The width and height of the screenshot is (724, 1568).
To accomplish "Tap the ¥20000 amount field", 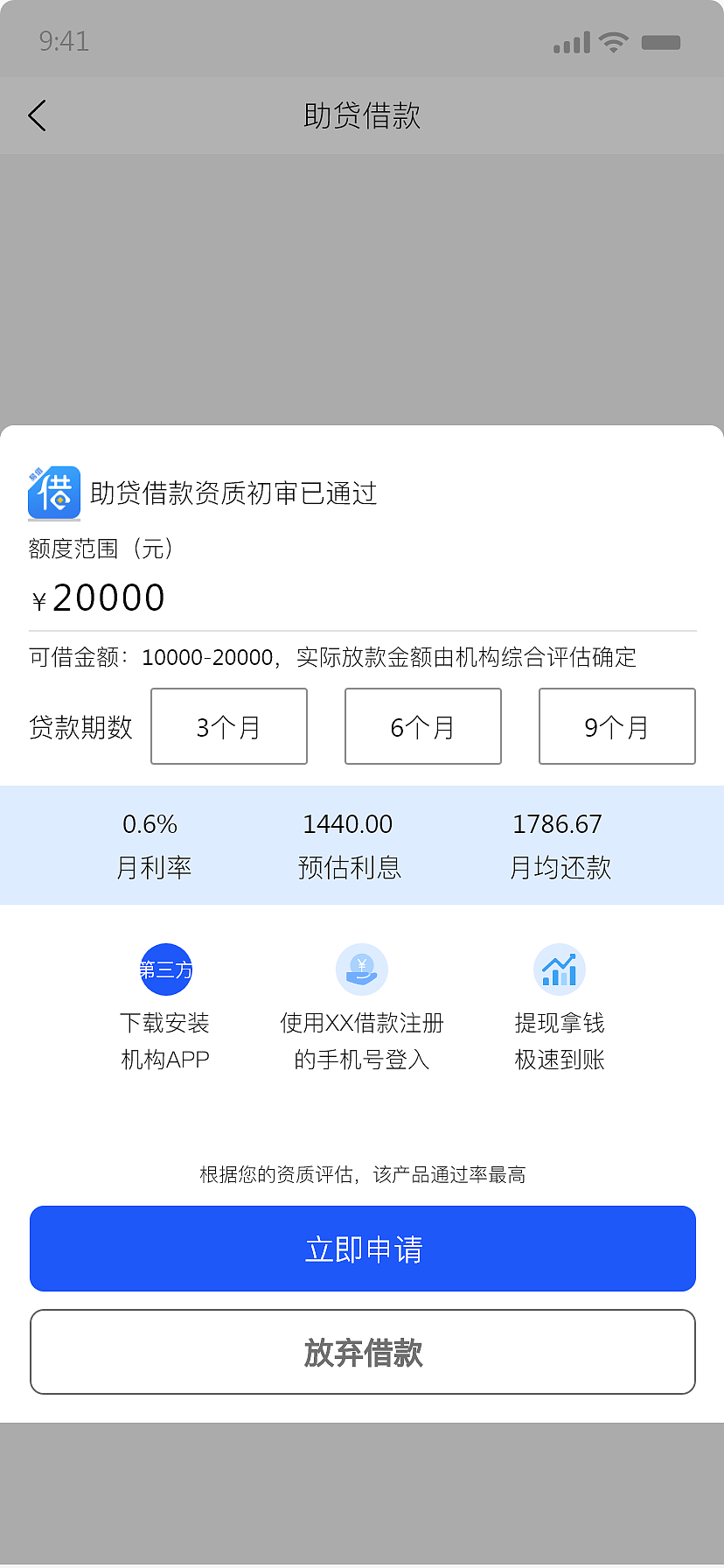I will click(98, 597).
